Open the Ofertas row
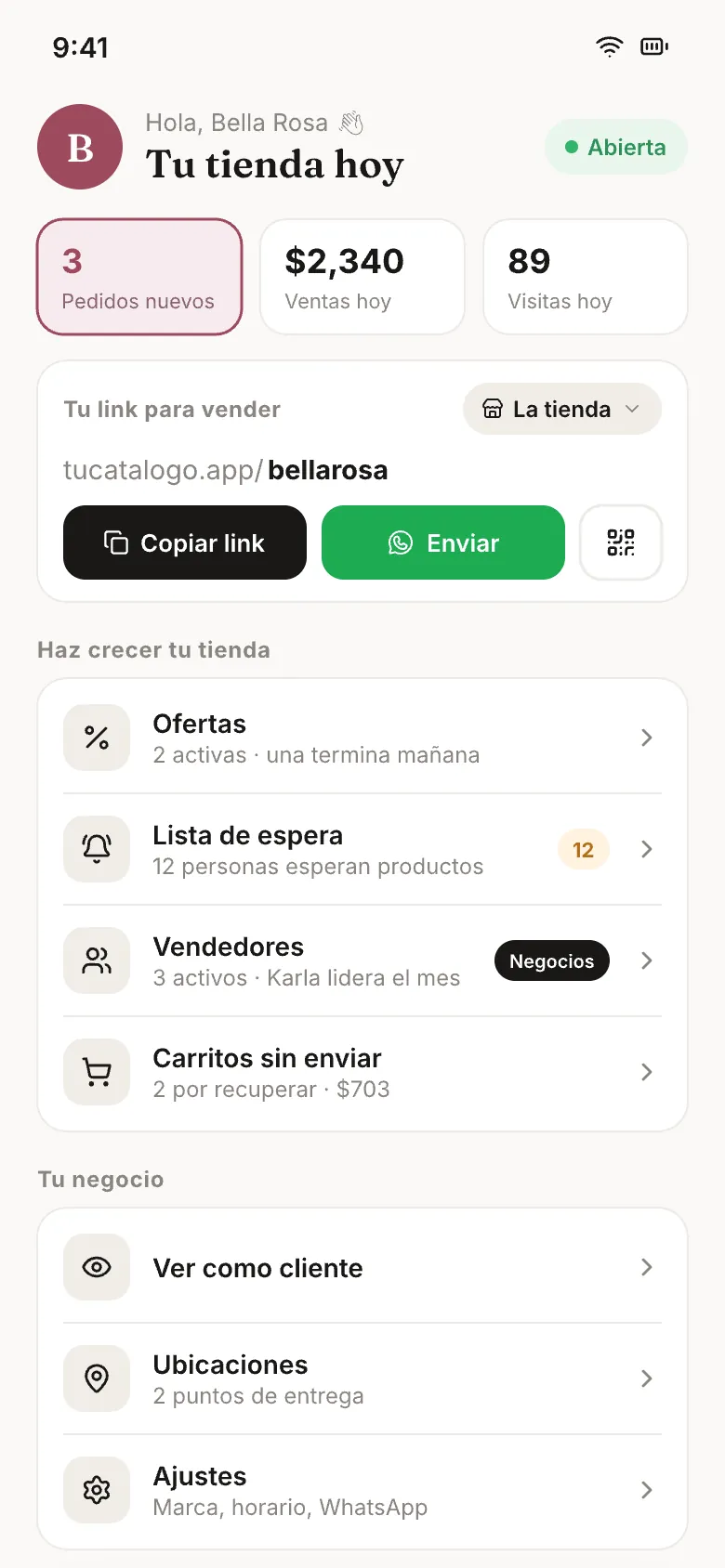Image resolution: width=725 pixels, height=1568 pixels. (362, 738)
